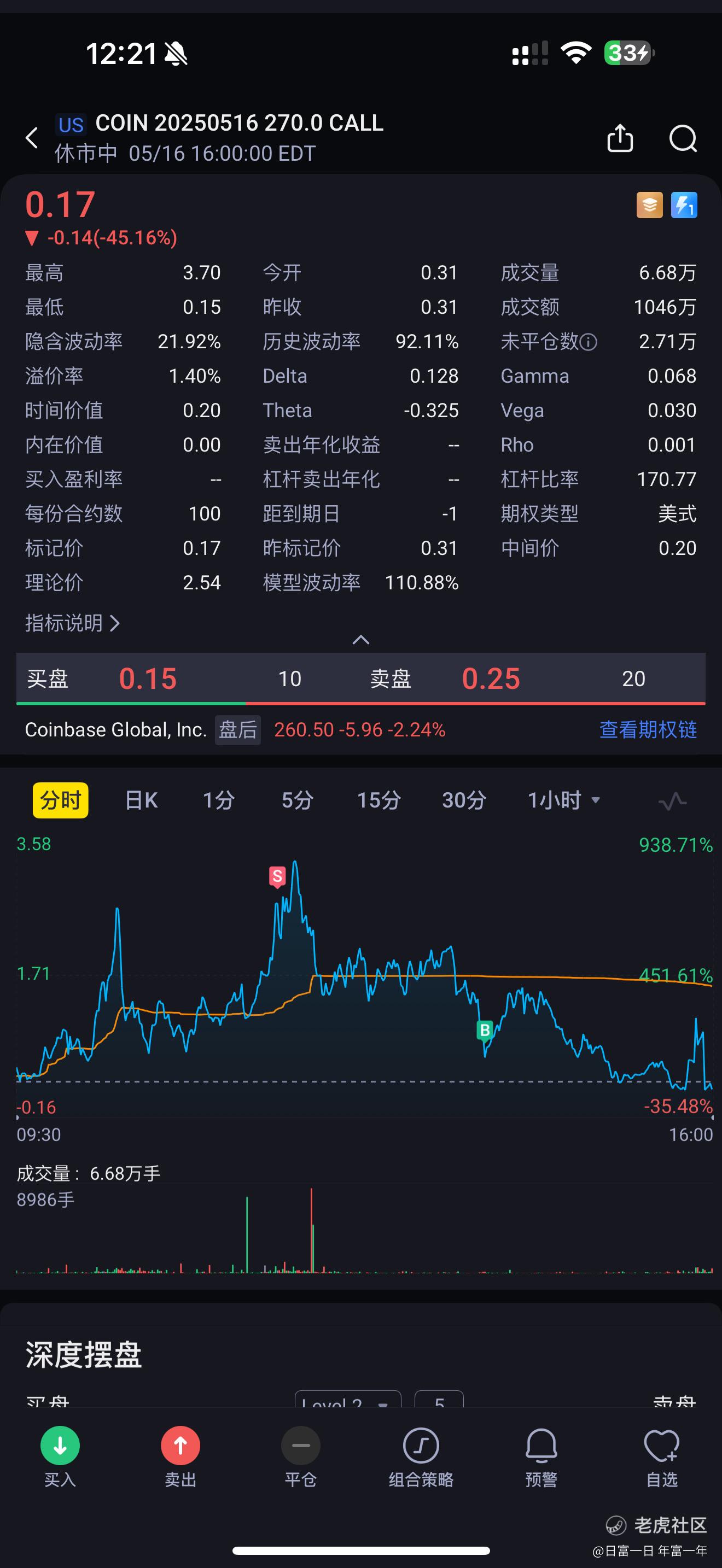The height and width of the screenshot is (1568, 722).
Task: Switch chart to 日K
Action: (x=141, y=800)
